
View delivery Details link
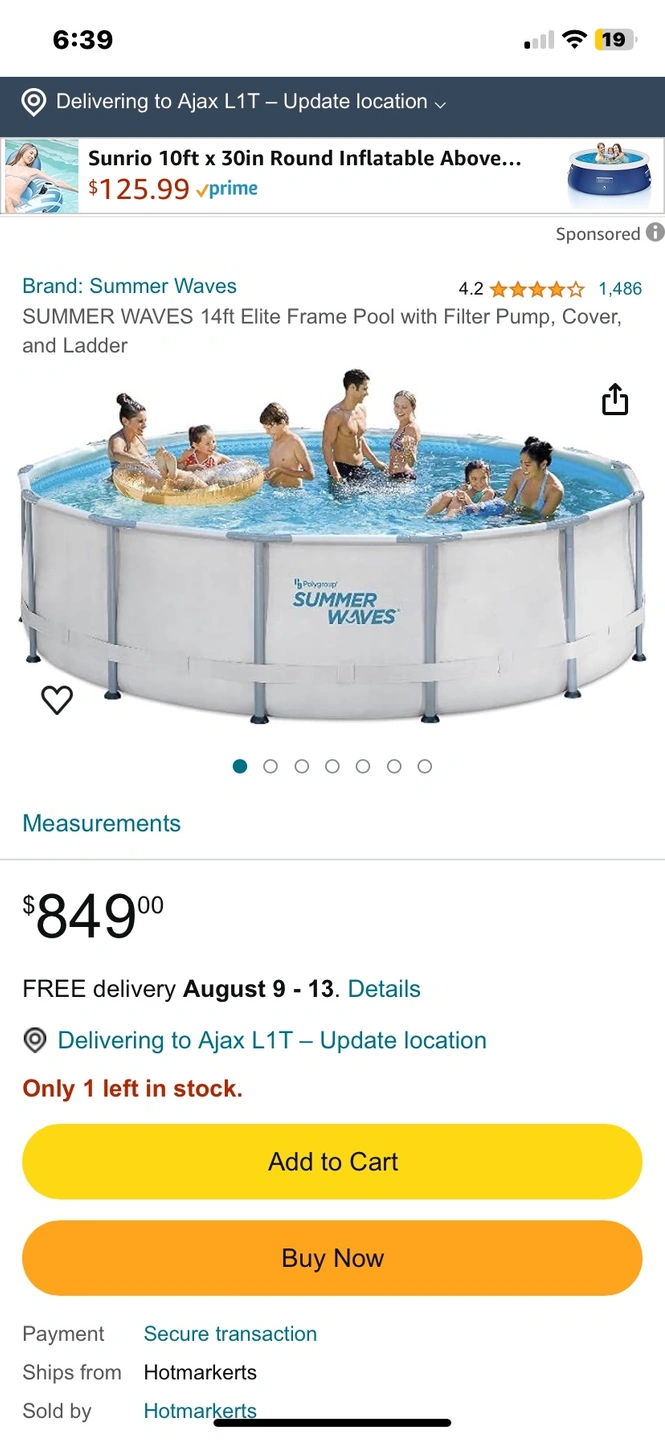point(384,989)
